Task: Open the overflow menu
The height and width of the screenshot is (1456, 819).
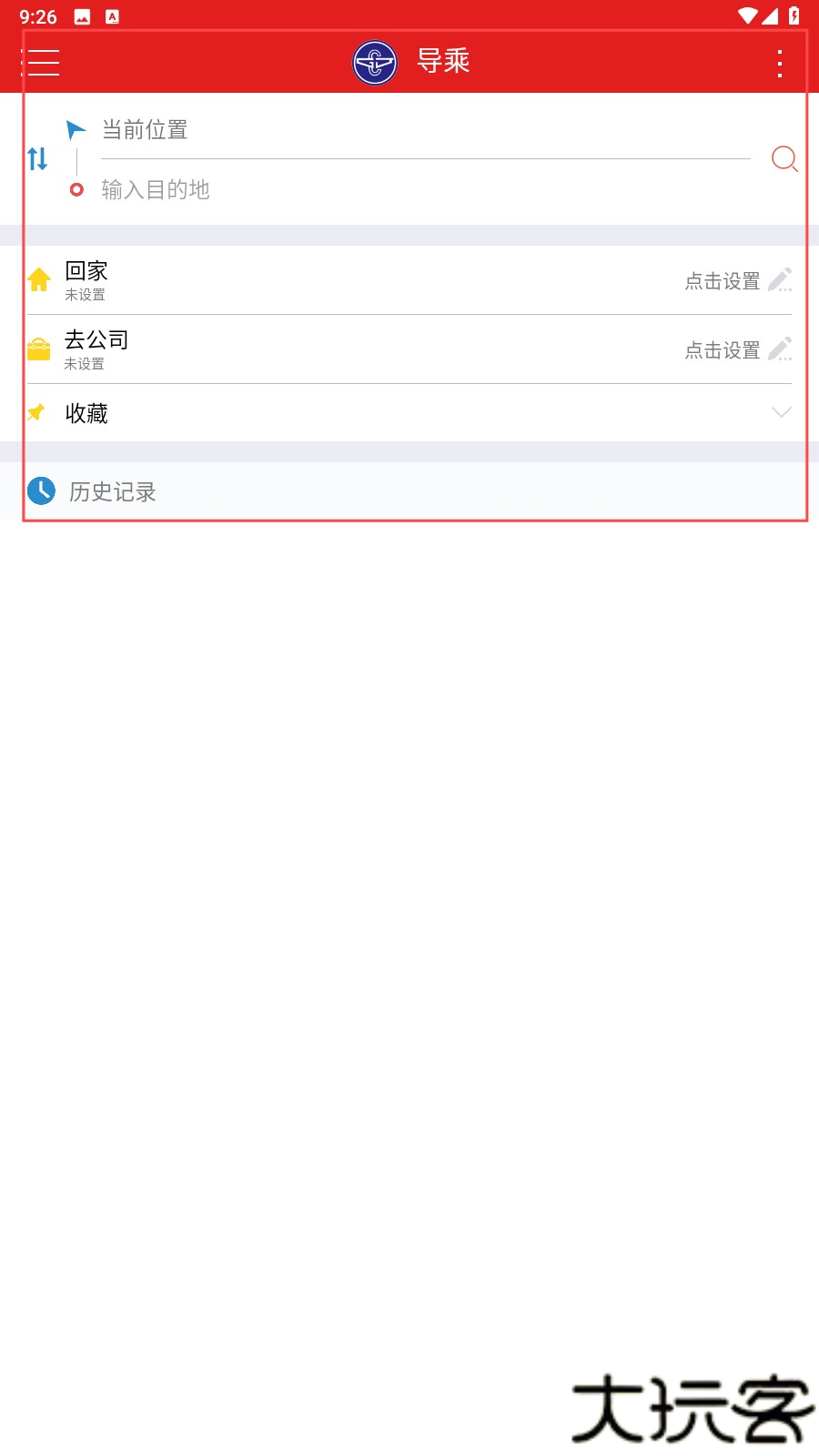Action: pos(780,63)
